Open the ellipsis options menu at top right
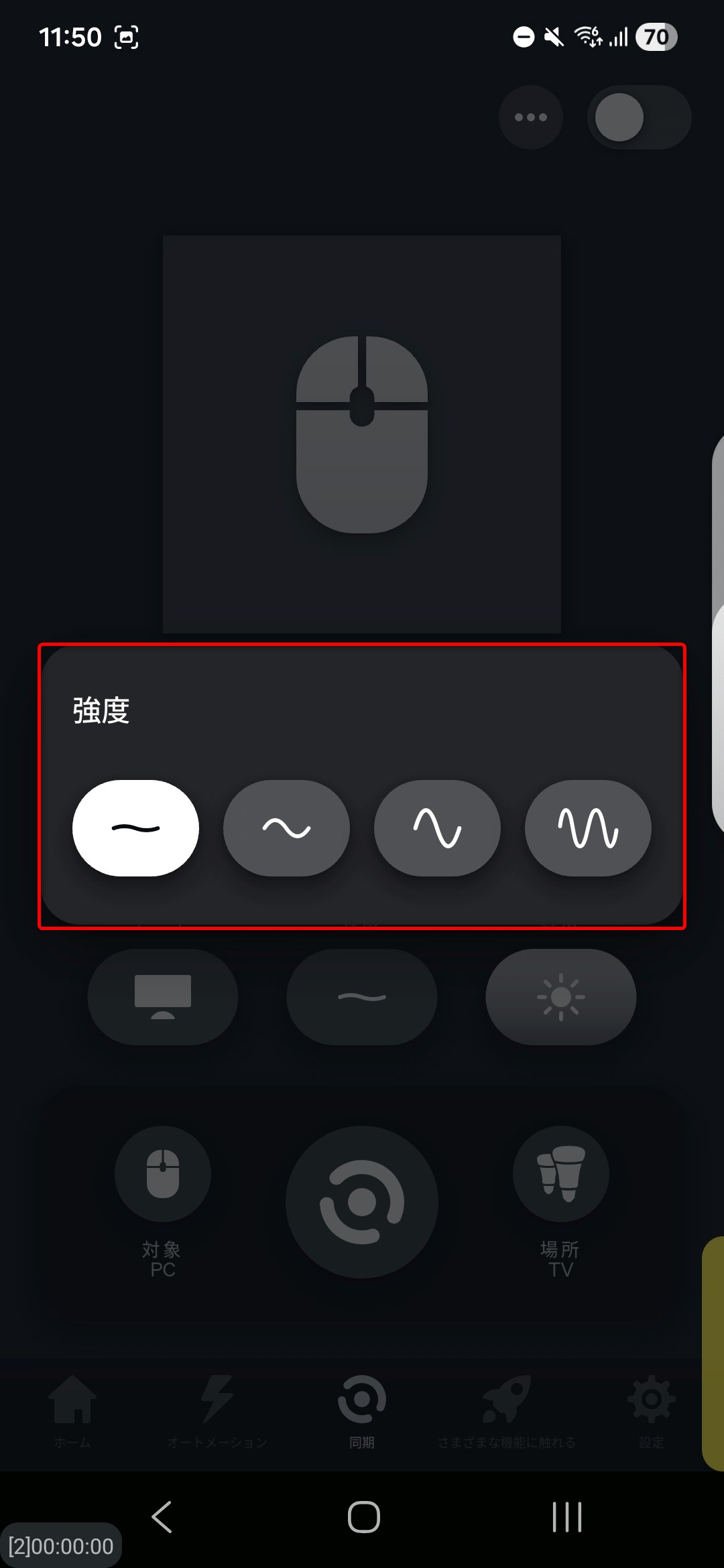Viewport: 724px width, 1568px height. 531,117
